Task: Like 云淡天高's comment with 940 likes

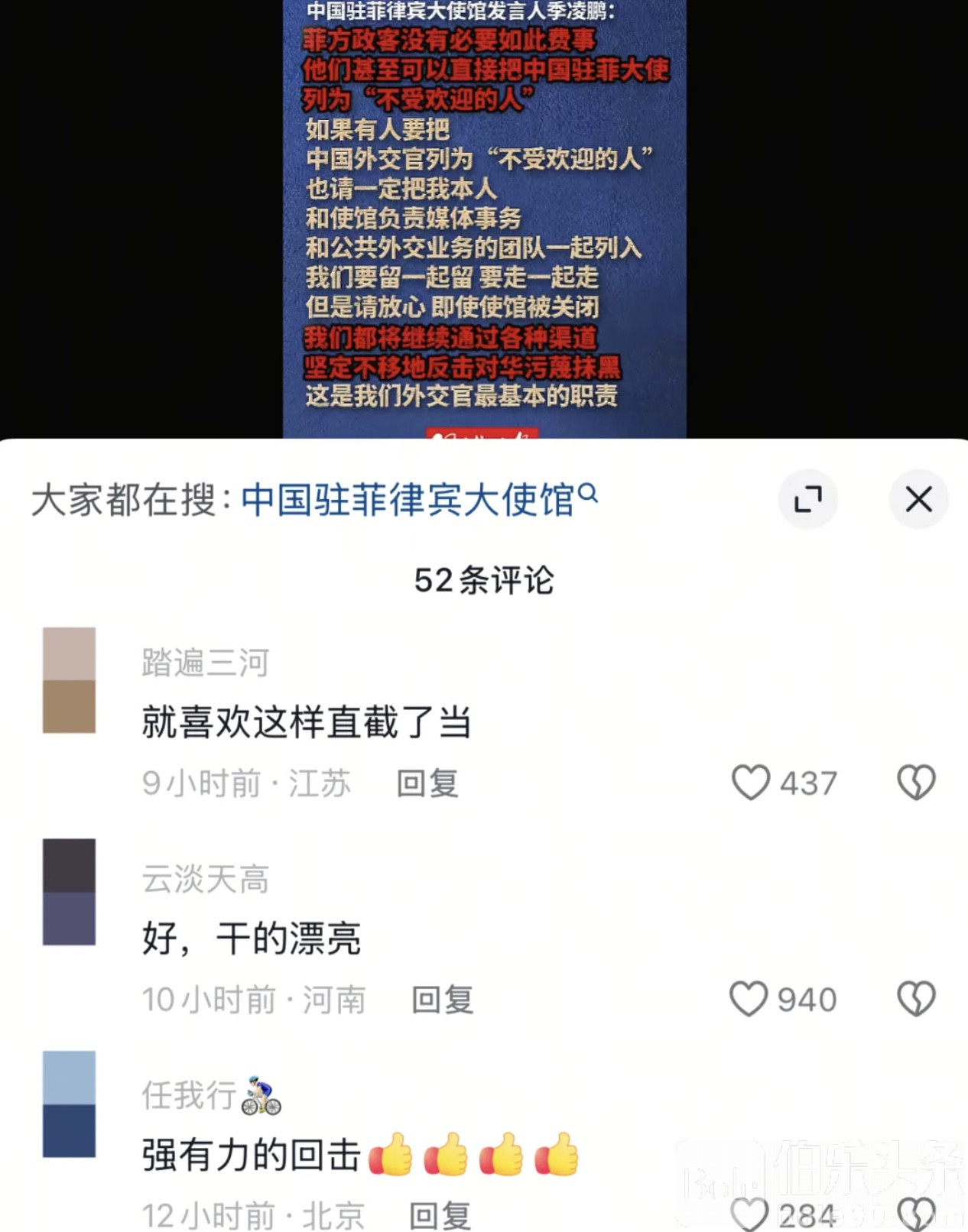Action: tap(749, 999)
